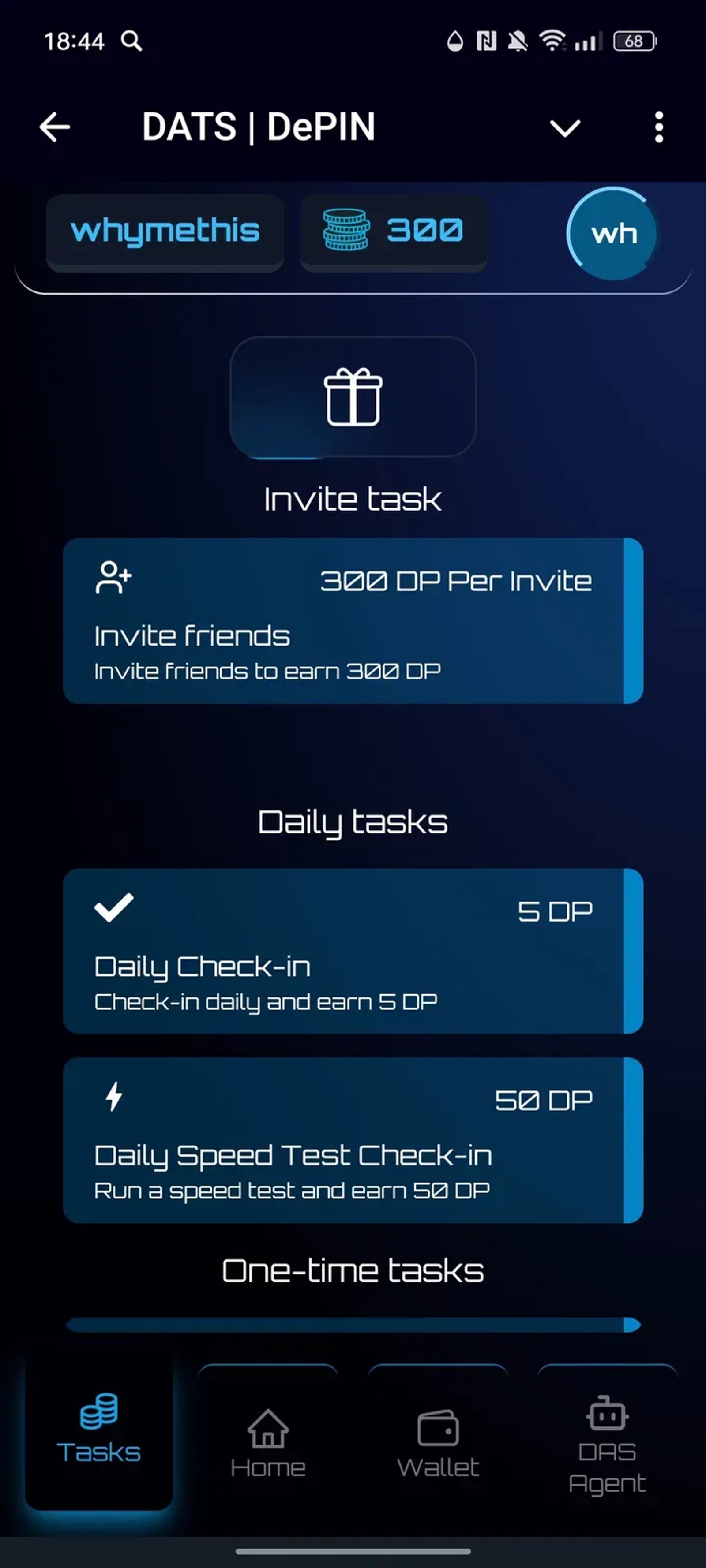Screen dimensions: 706x1568
Task: Open the three-dot overflow menu
Action: [x=658, y=127]
